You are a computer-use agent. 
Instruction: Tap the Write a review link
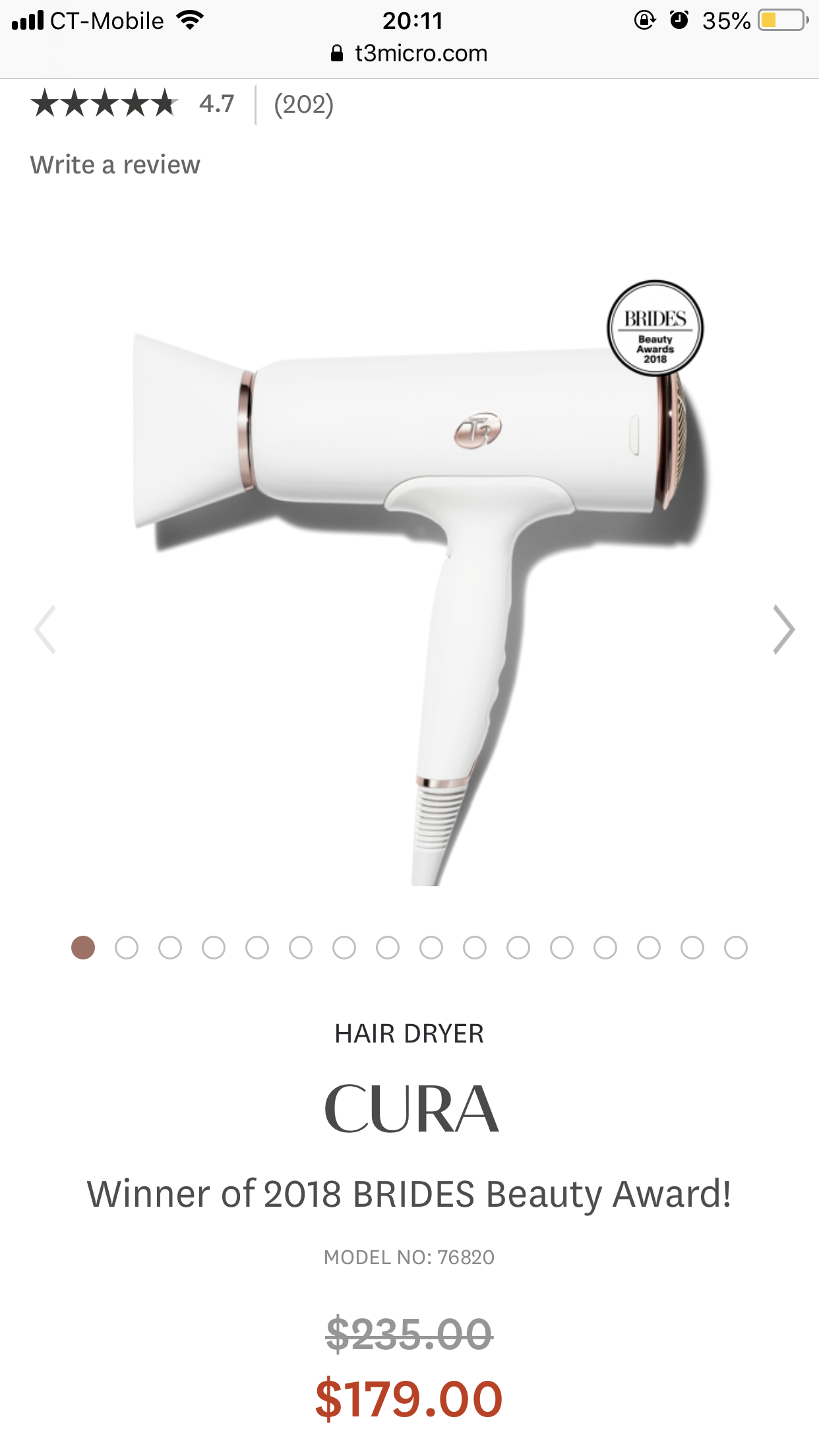pos(115,165)
